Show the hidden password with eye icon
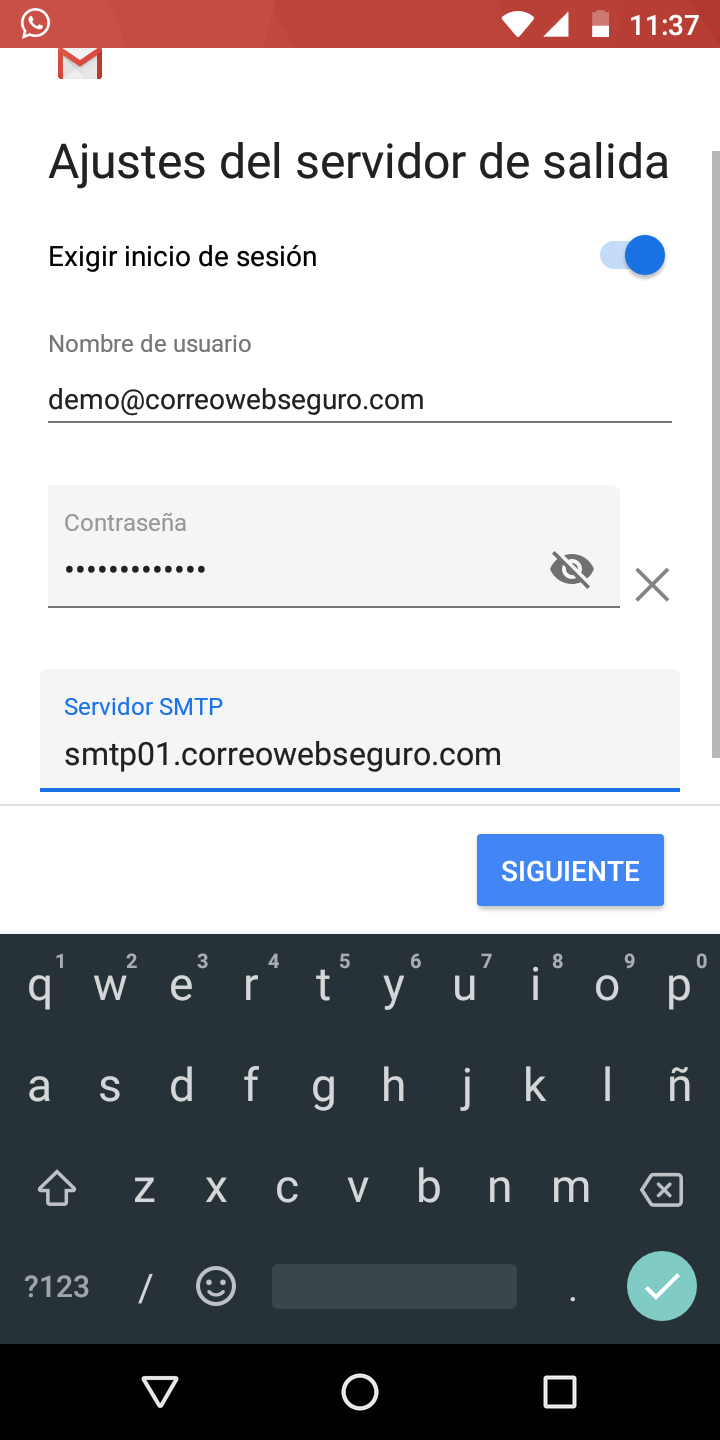Viewport: 720px width, 1440px height. (x=572, y=569)
